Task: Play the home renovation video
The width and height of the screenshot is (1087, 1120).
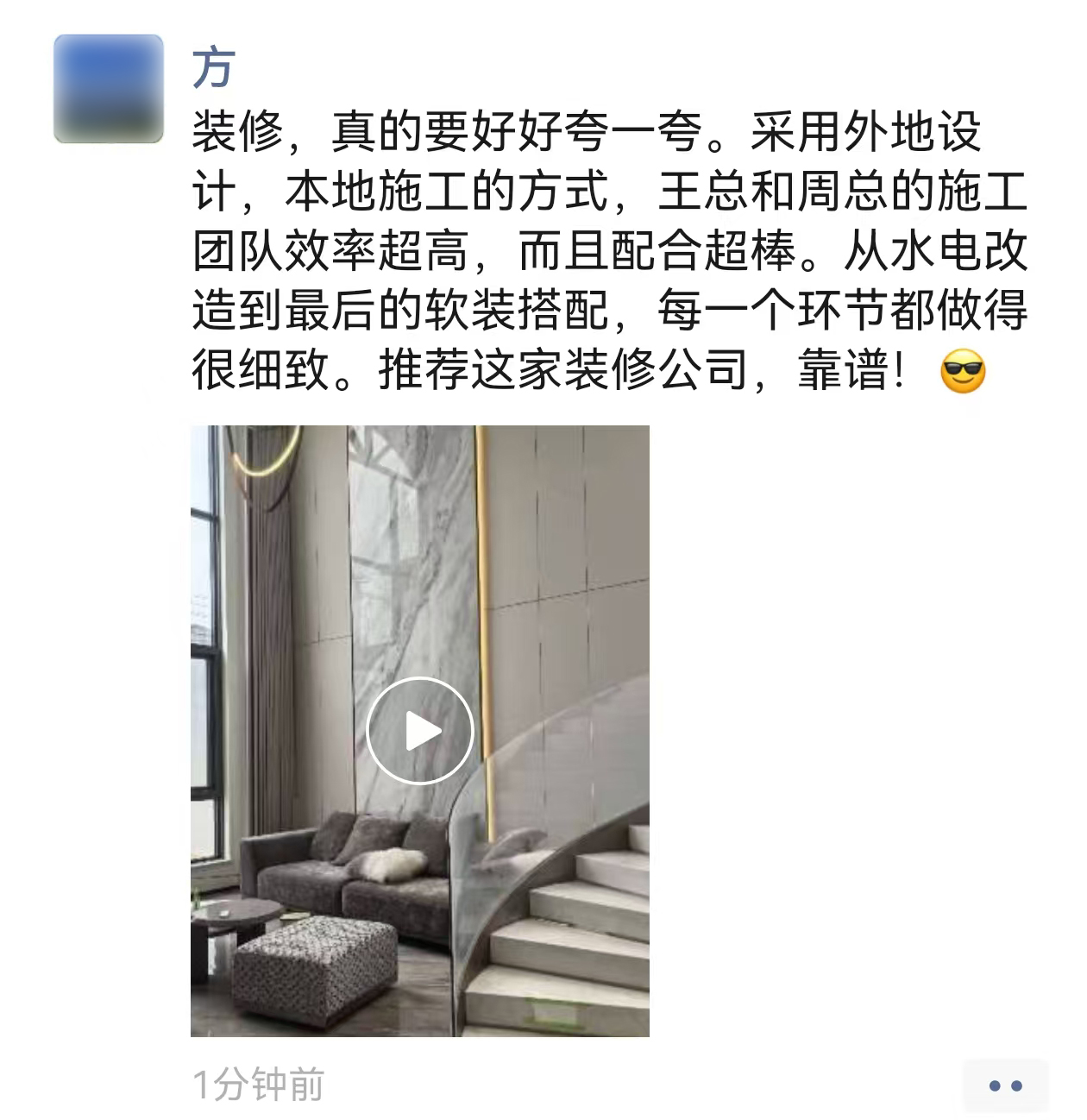Action: (x=420, y=731)
